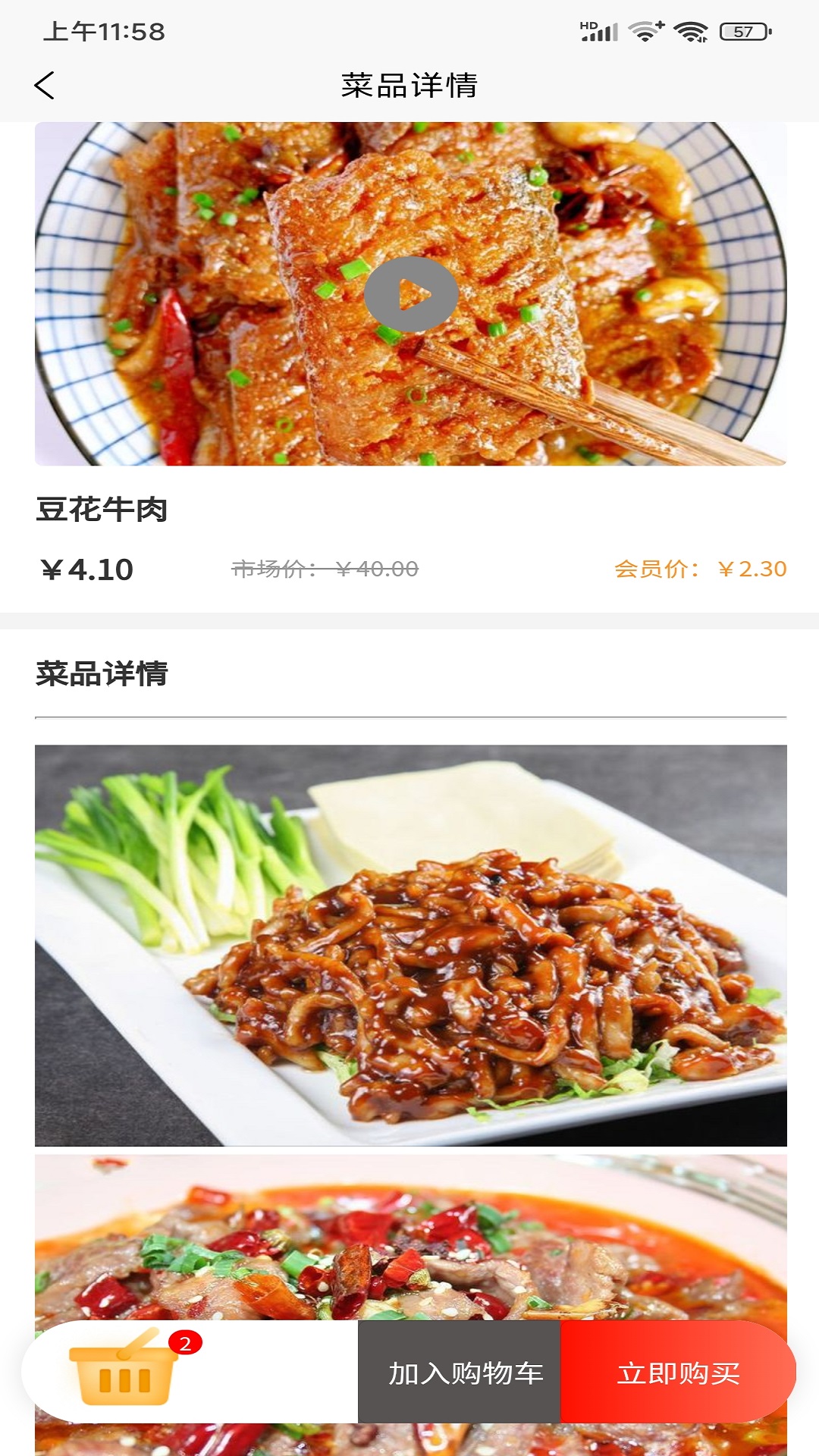Tap the 菜品详情 title bar

pos(409,85)
